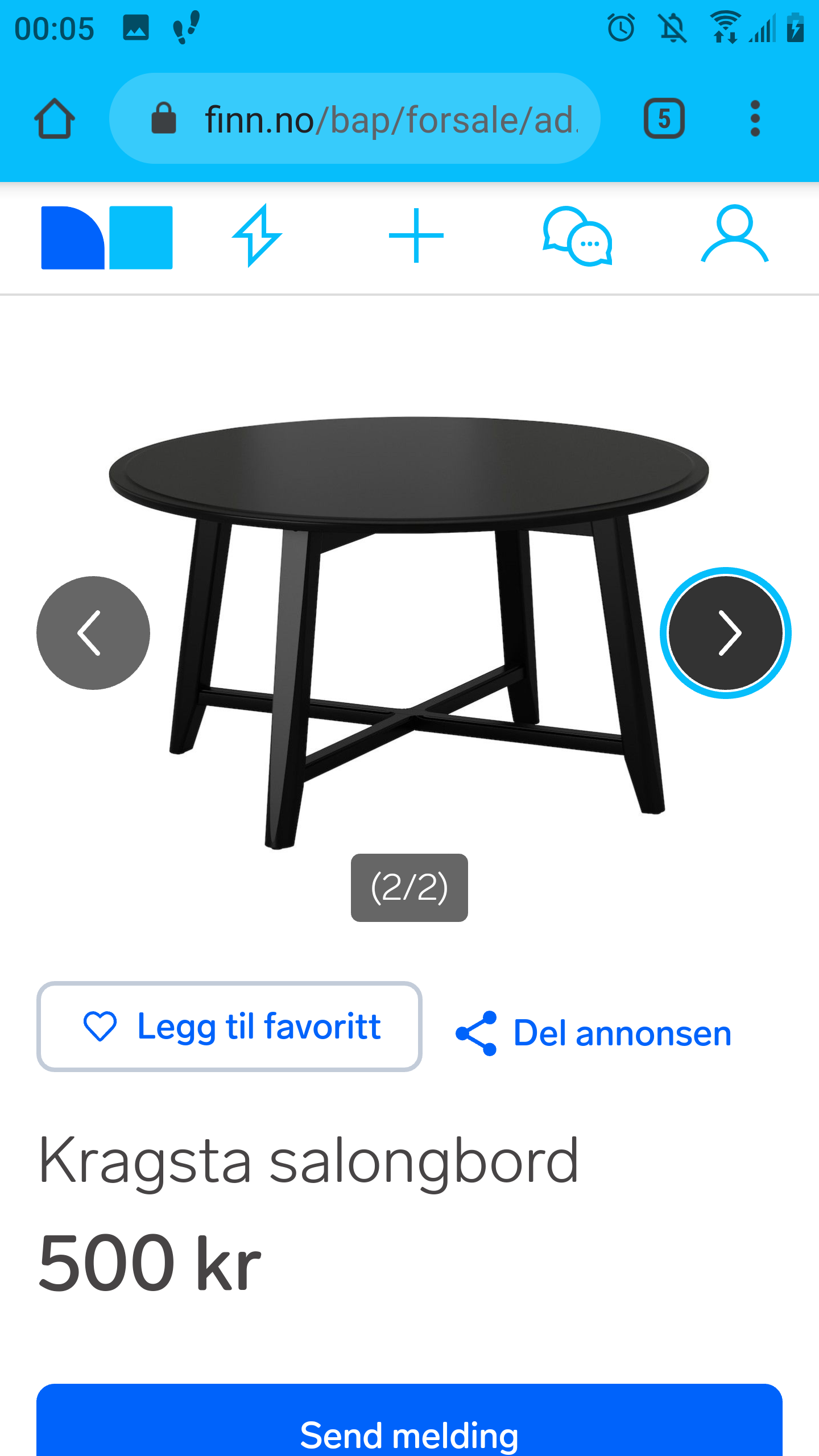The height and width of the screenshot is (1456, 819).
Task: Show the next product image
Action: [726, 633]
